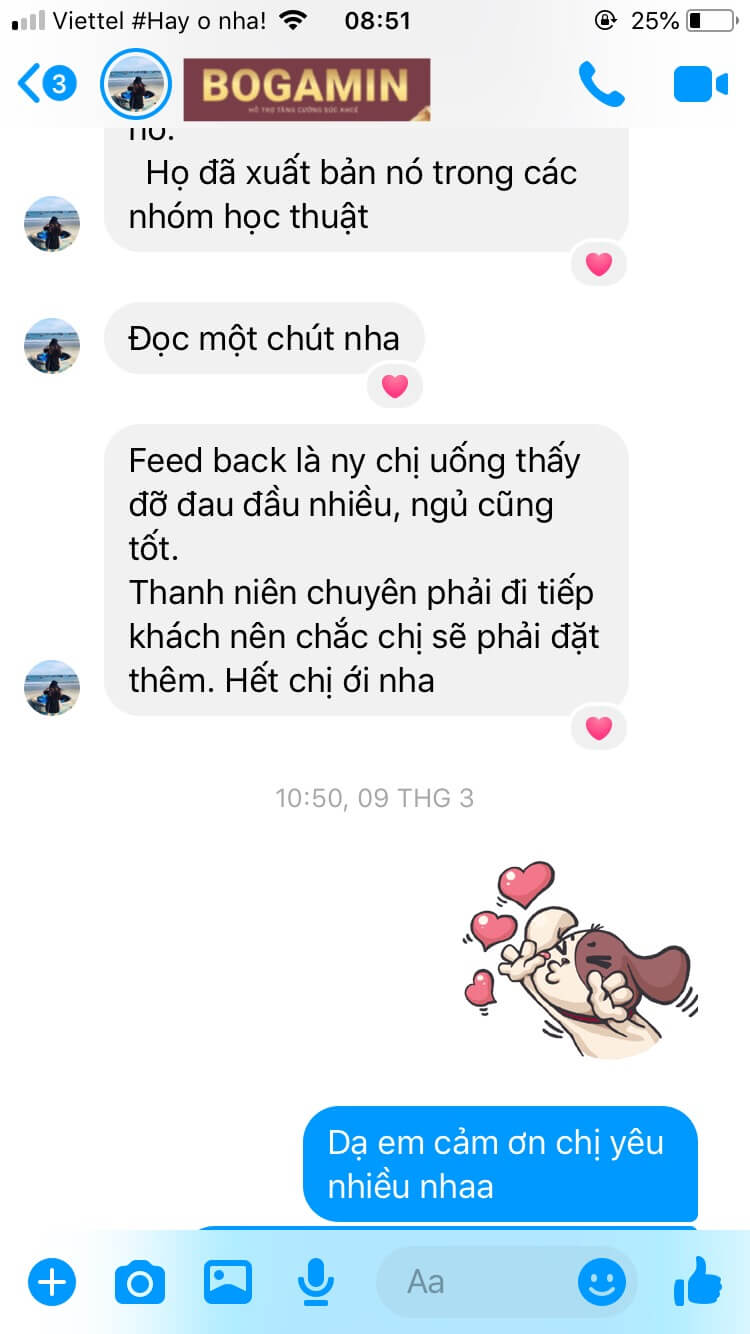Record a voice message with the microphone
Screen dimensions: 750x1334
click(316, 1281)
